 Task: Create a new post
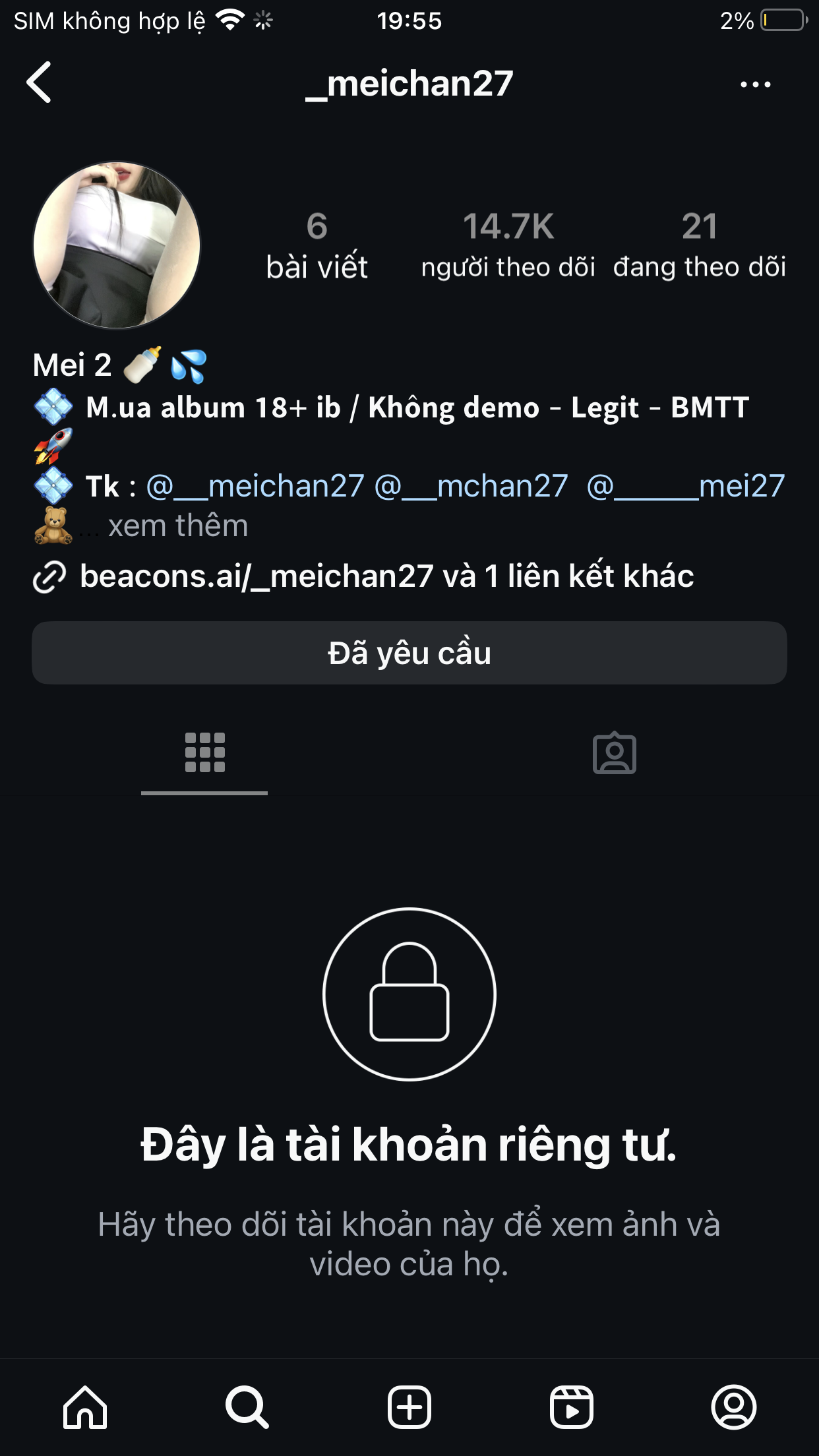point(409,1407)
